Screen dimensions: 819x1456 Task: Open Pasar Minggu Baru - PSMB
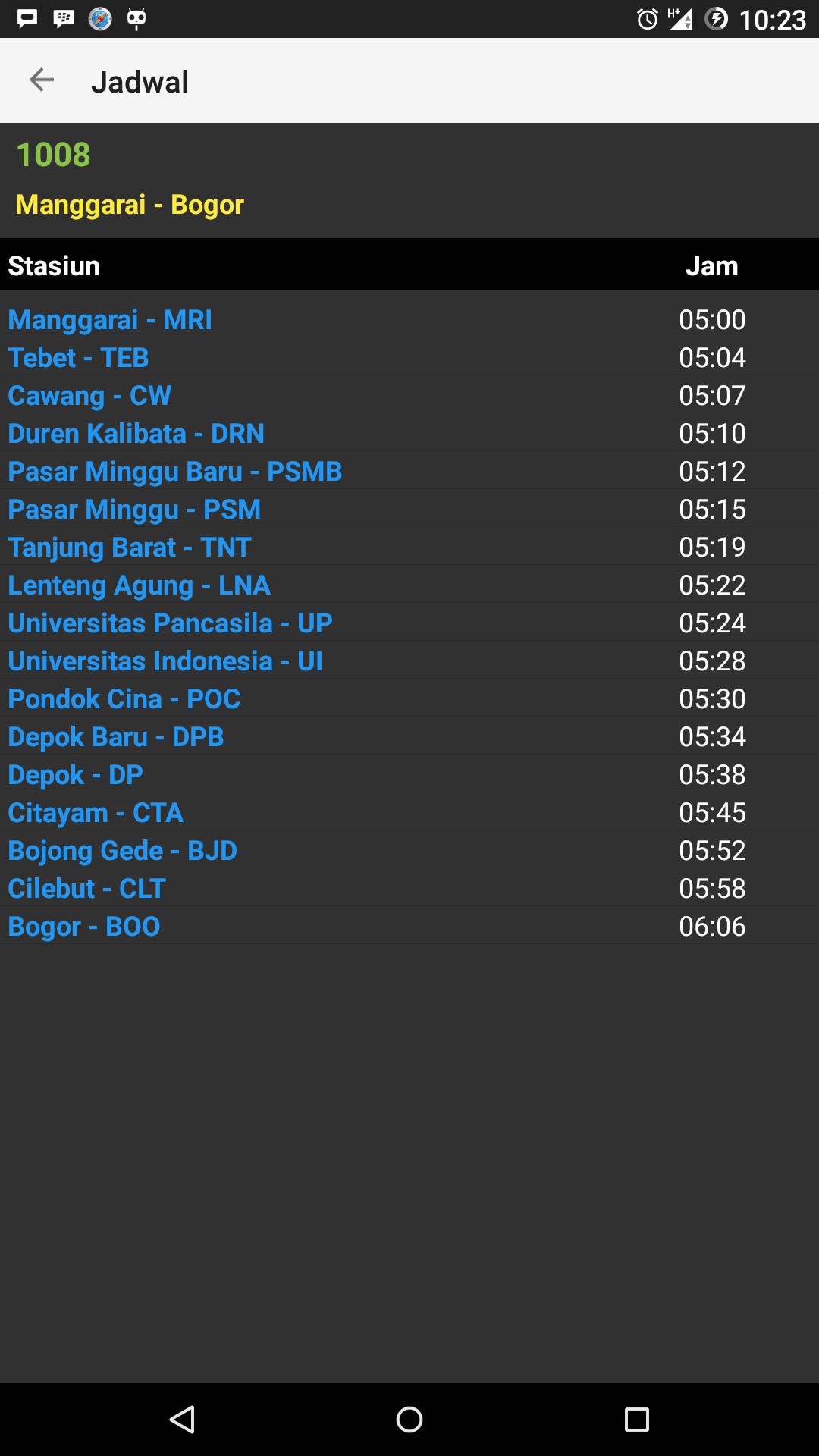[x=174, y=471]
